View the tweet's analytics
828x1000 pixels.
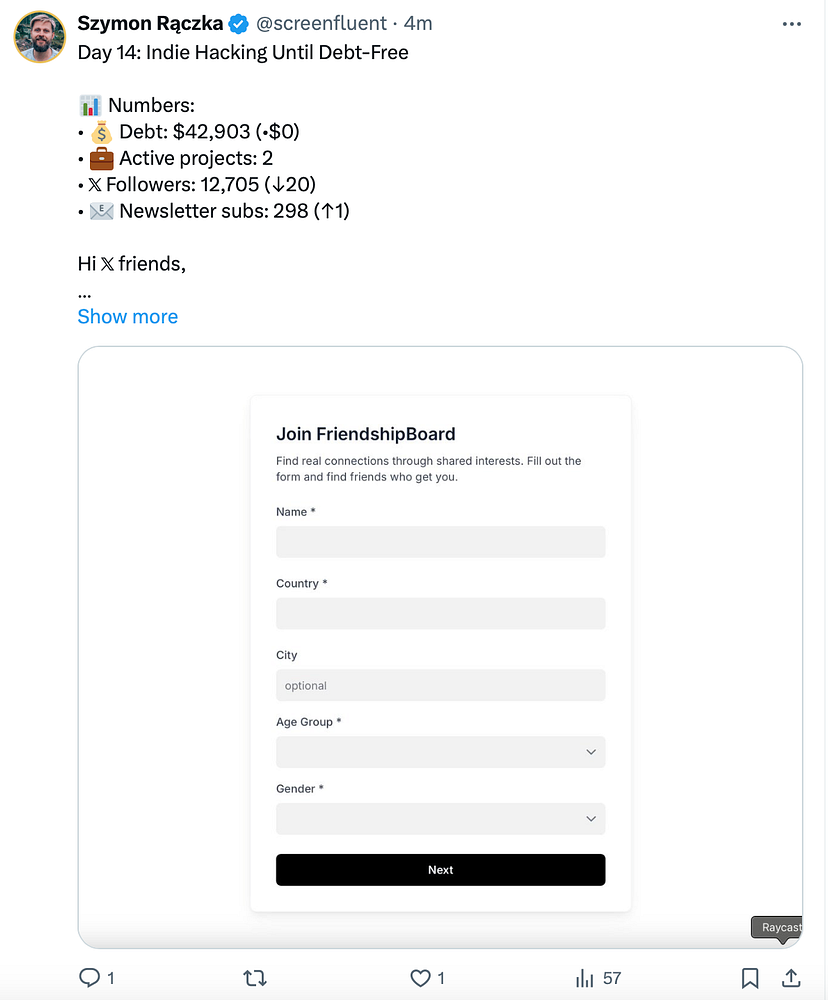[585, 978]
